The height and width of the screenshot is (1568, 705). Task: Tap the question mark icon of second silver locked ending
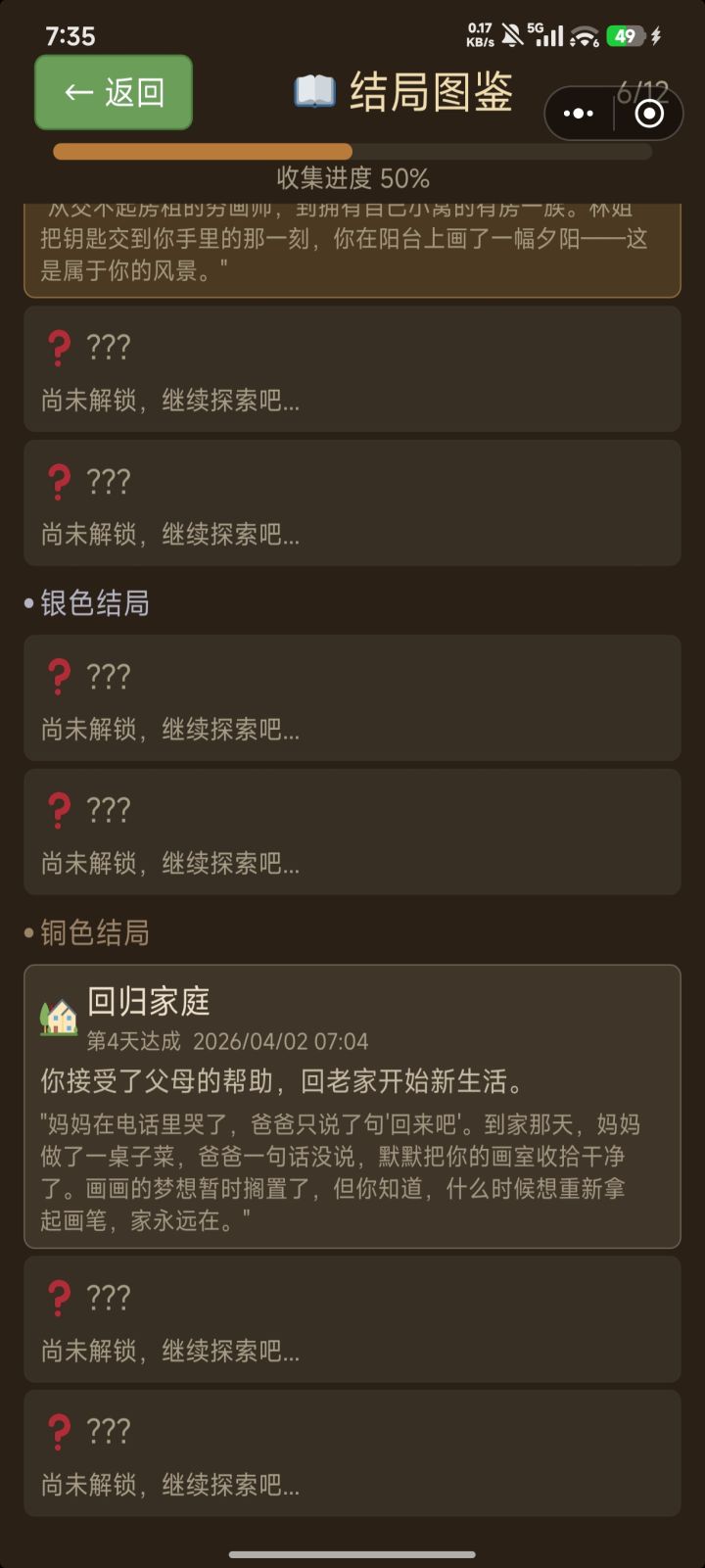click(59, 810)
